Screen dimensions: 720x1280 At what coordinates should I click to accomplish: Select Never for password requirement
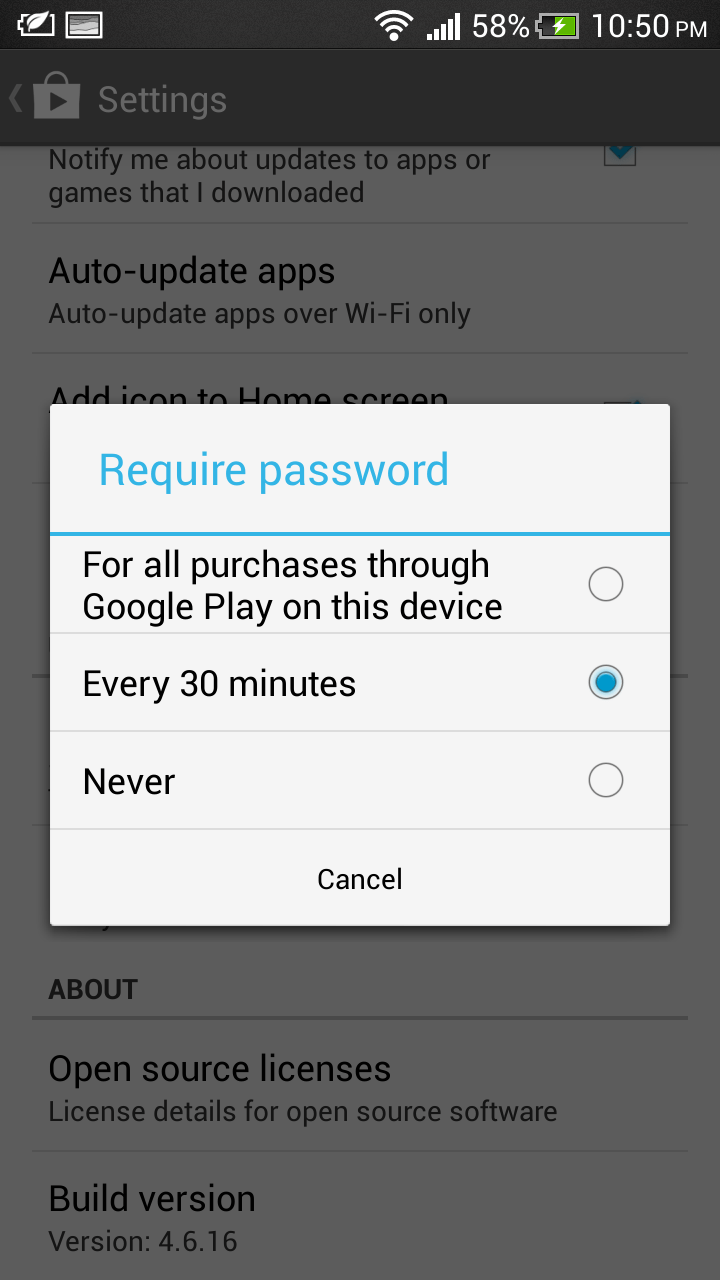pos(605,780)
